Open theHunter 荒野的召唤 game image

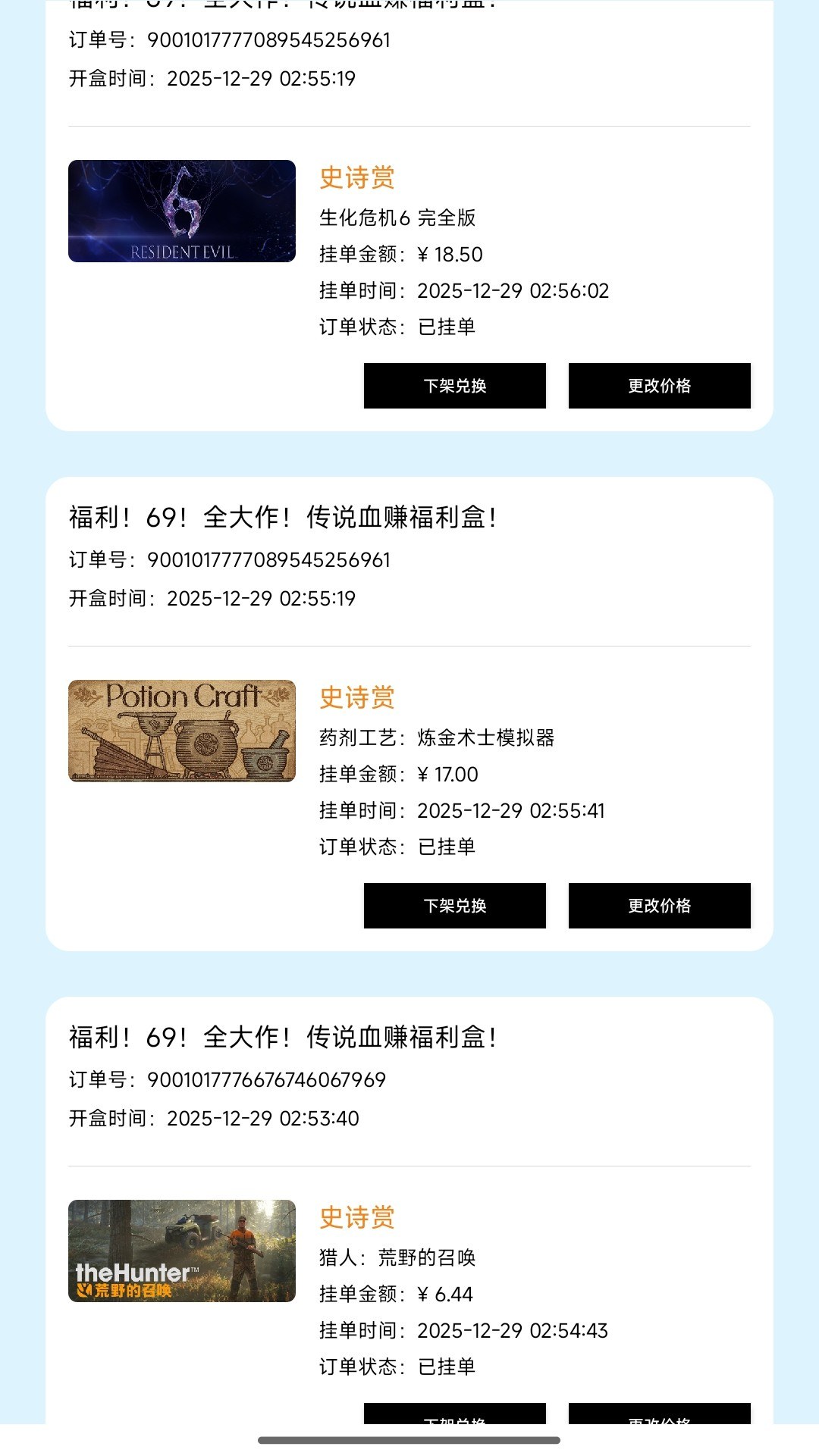tap(182, 1251)
